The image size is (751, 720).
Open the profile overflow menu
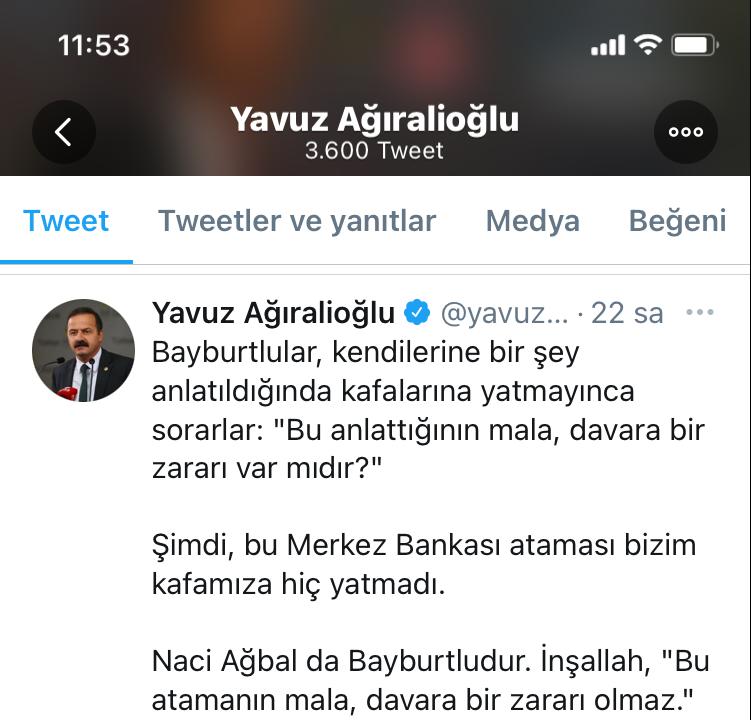(x=686, y=132)
